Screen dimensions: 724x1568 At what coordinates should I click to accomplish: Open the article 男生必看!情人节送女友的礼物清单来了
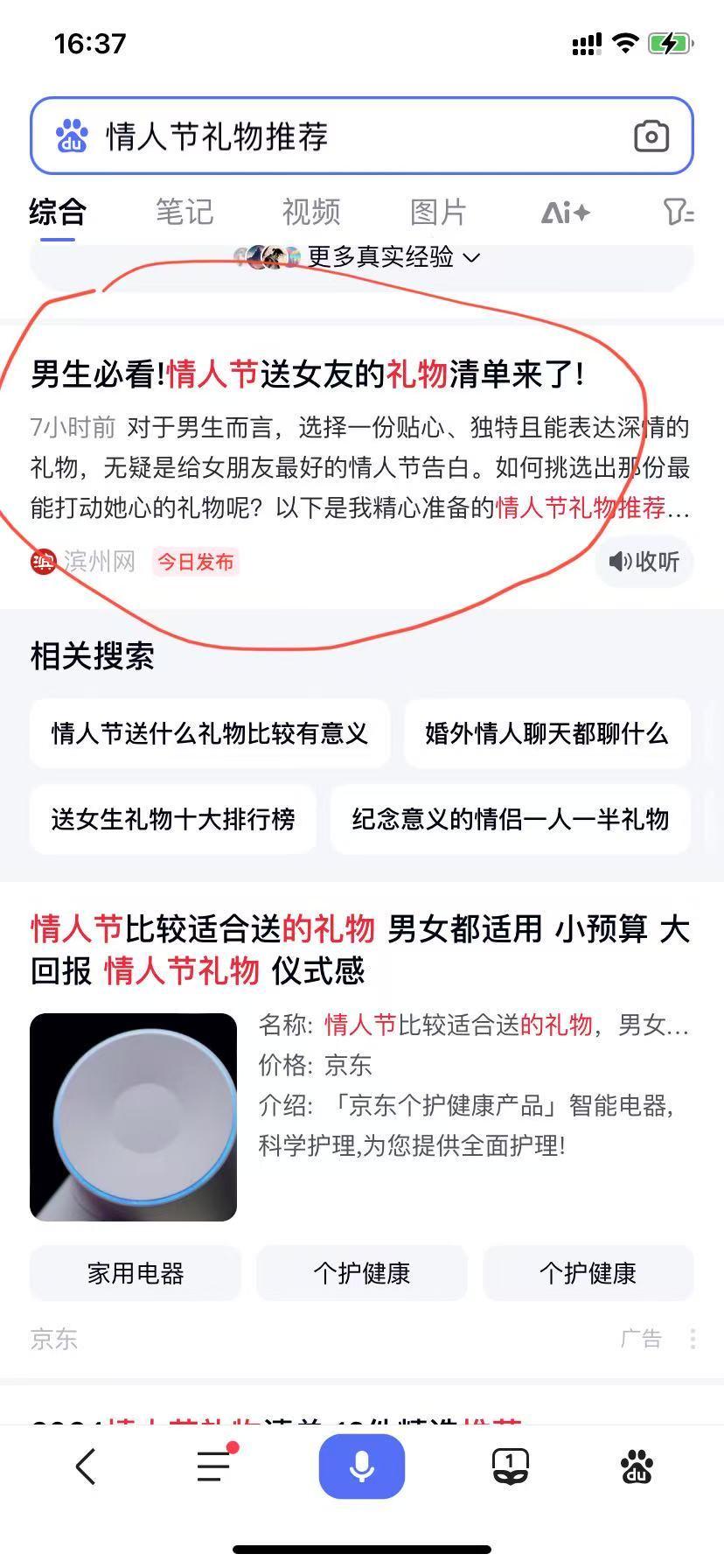pyautogui.click(x=308, y=374)
